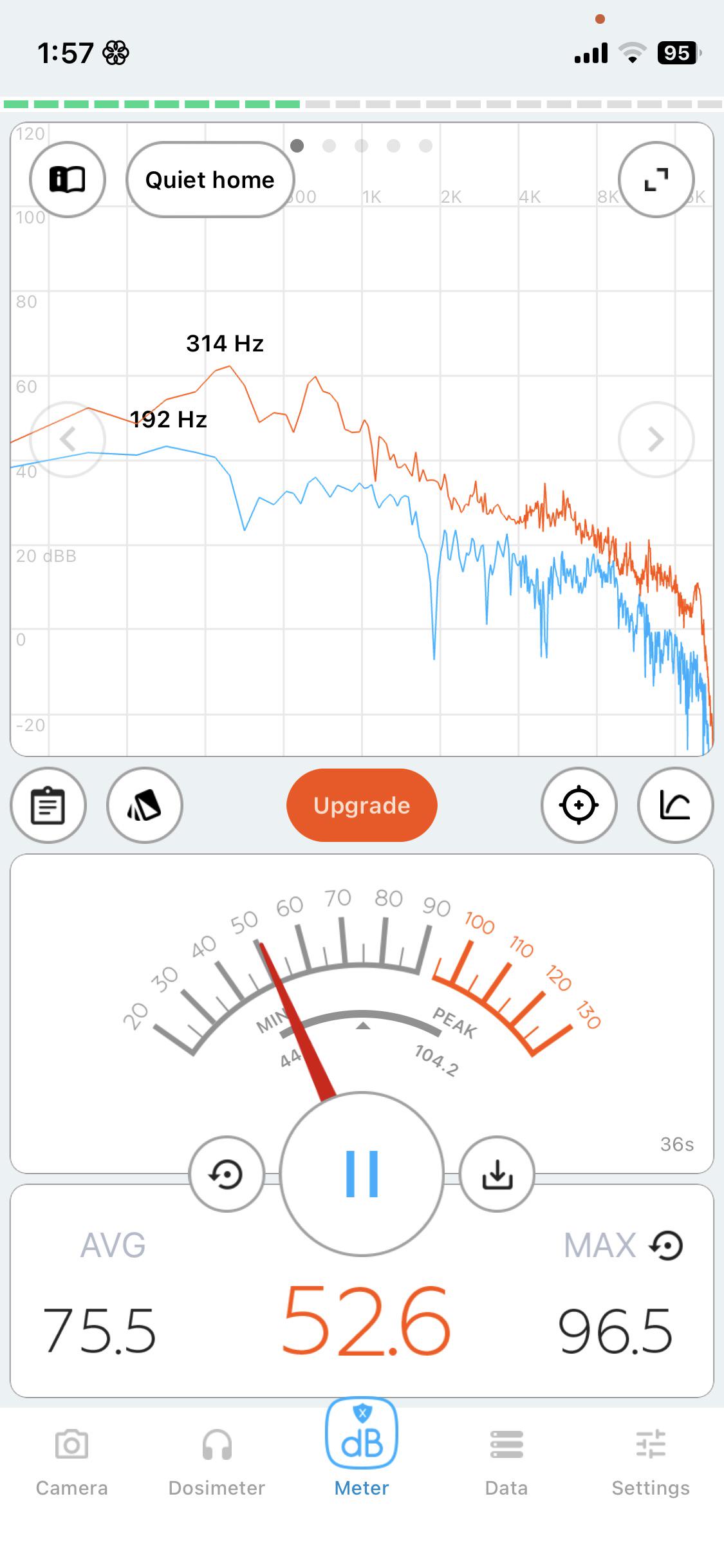Expand the spectrum graph to fullscreen
This screenshot has height=1568, width=724.
pos(656,180)
